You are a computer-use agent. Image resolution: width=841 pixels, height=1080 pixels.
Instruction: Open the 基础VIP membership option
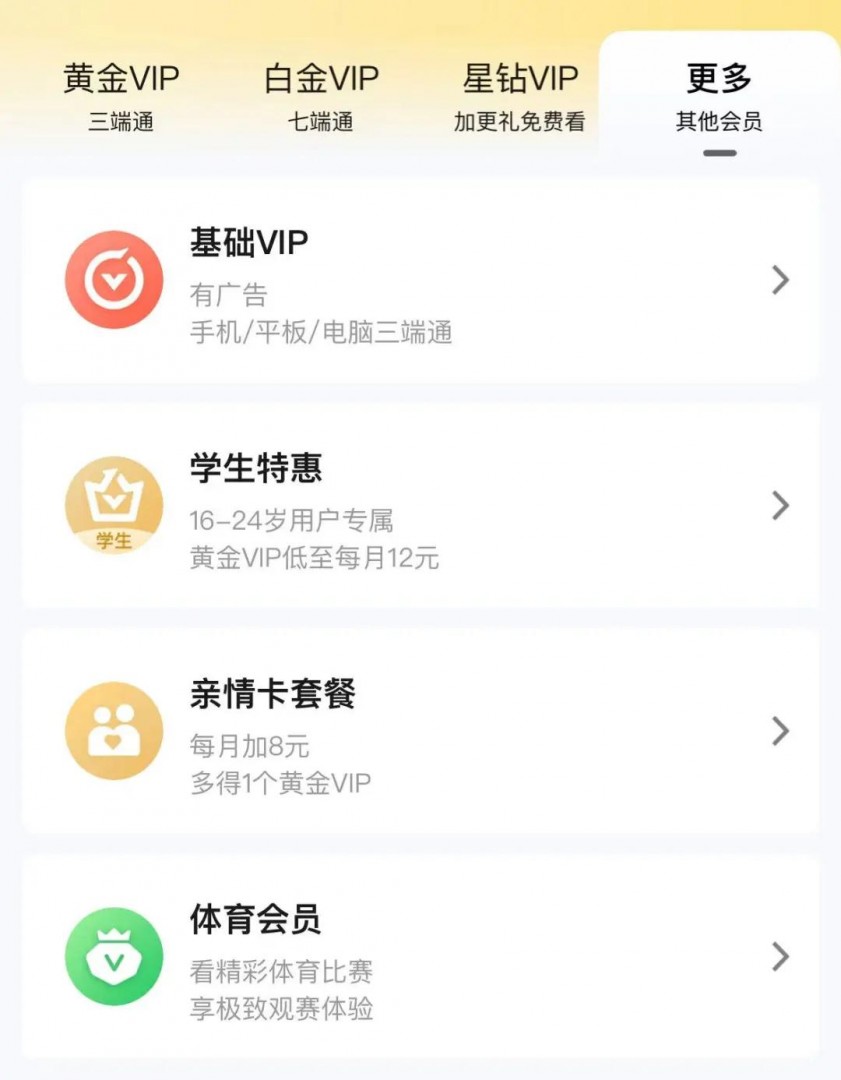click(x=420, y=281)
